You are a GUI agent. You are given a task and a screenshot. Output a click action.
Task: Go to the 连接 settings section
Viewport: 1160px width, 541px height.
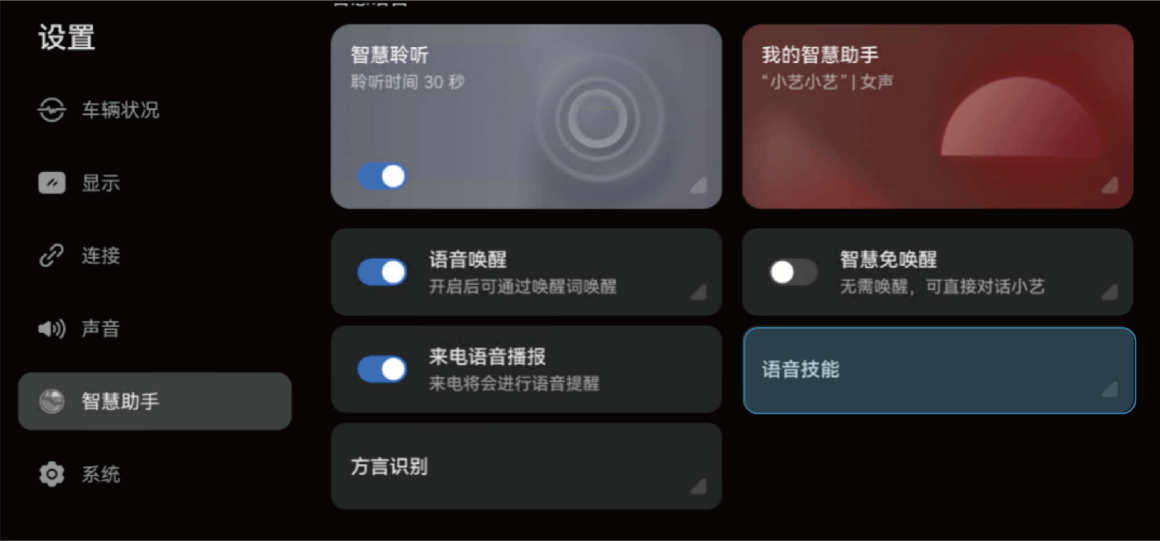click(100, 256)
